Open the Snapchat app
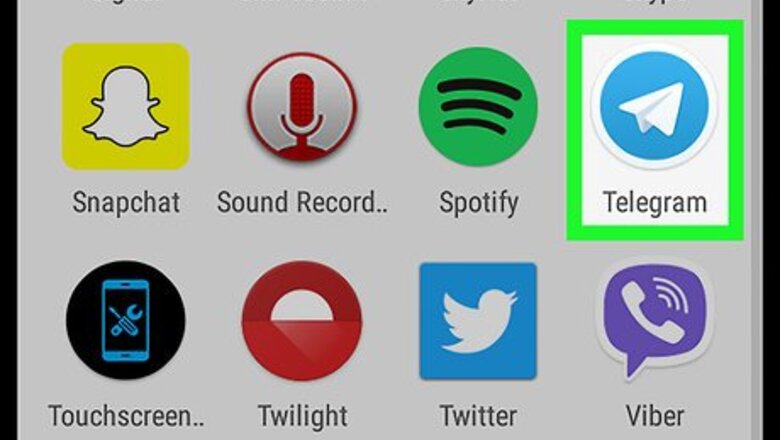 pyautogui.click(x=125, y=107)
